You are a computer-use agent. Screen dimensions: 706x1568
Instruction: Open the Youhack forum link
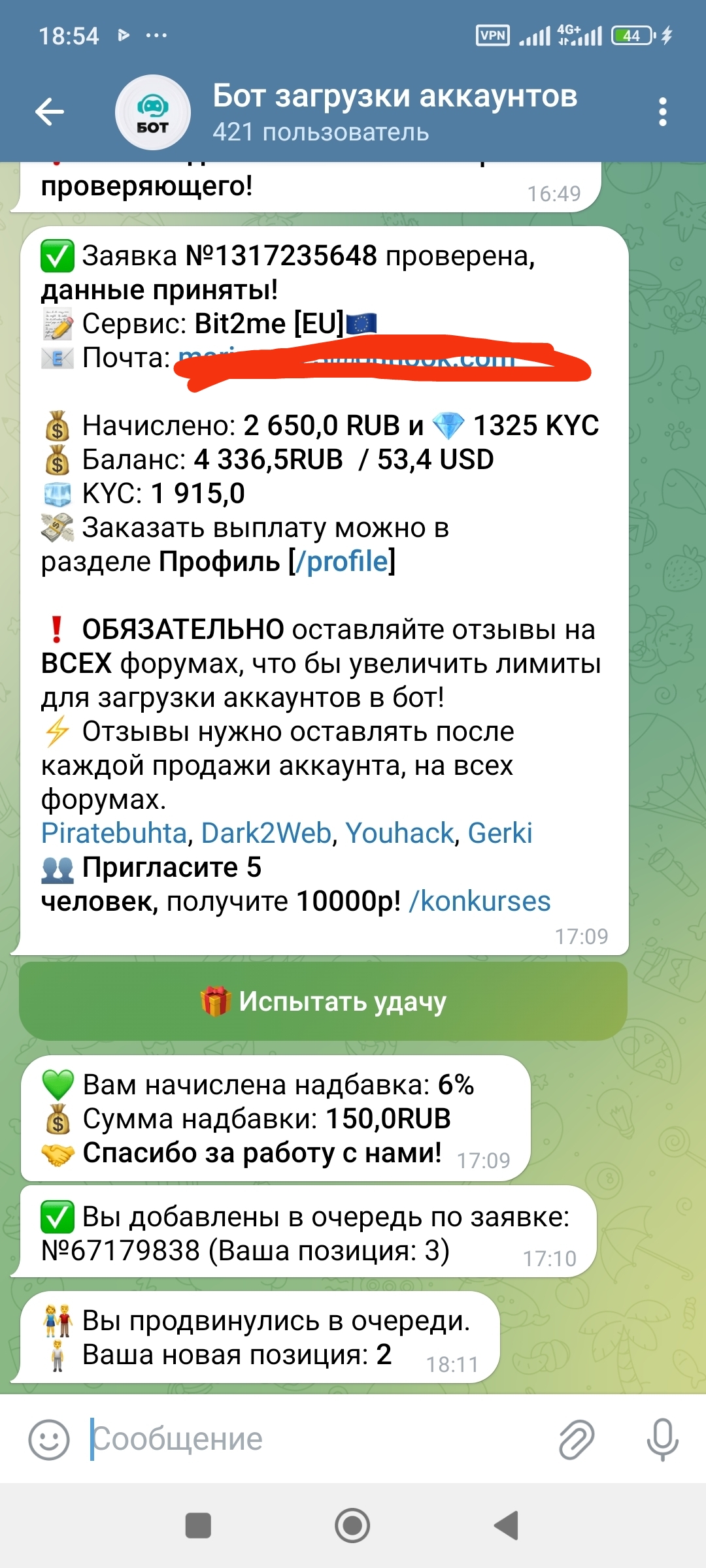399,834
